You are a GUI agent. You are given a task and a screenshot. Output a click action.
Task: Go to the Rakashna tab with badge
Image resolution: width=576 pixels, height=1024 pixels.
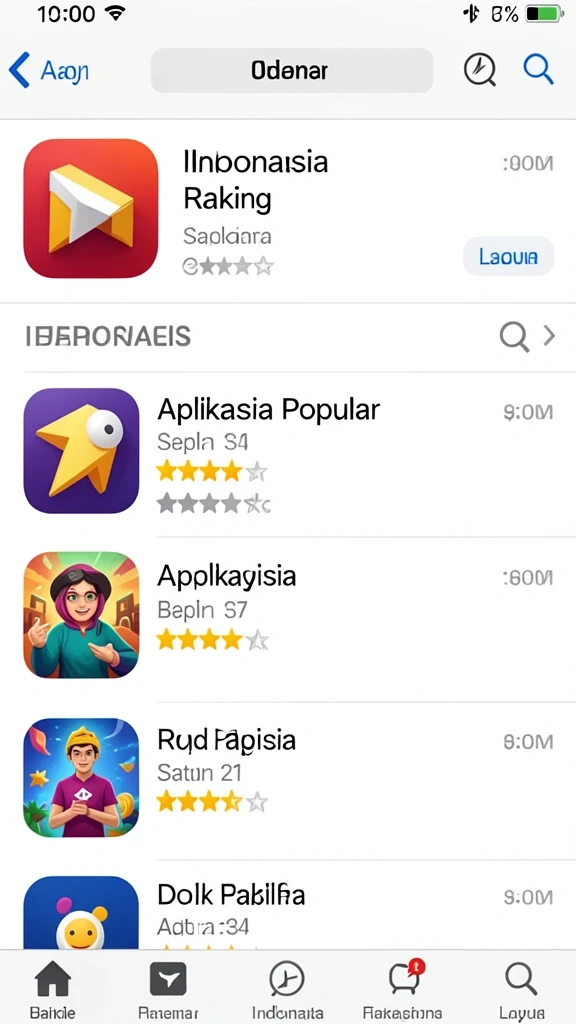[403, 989]
